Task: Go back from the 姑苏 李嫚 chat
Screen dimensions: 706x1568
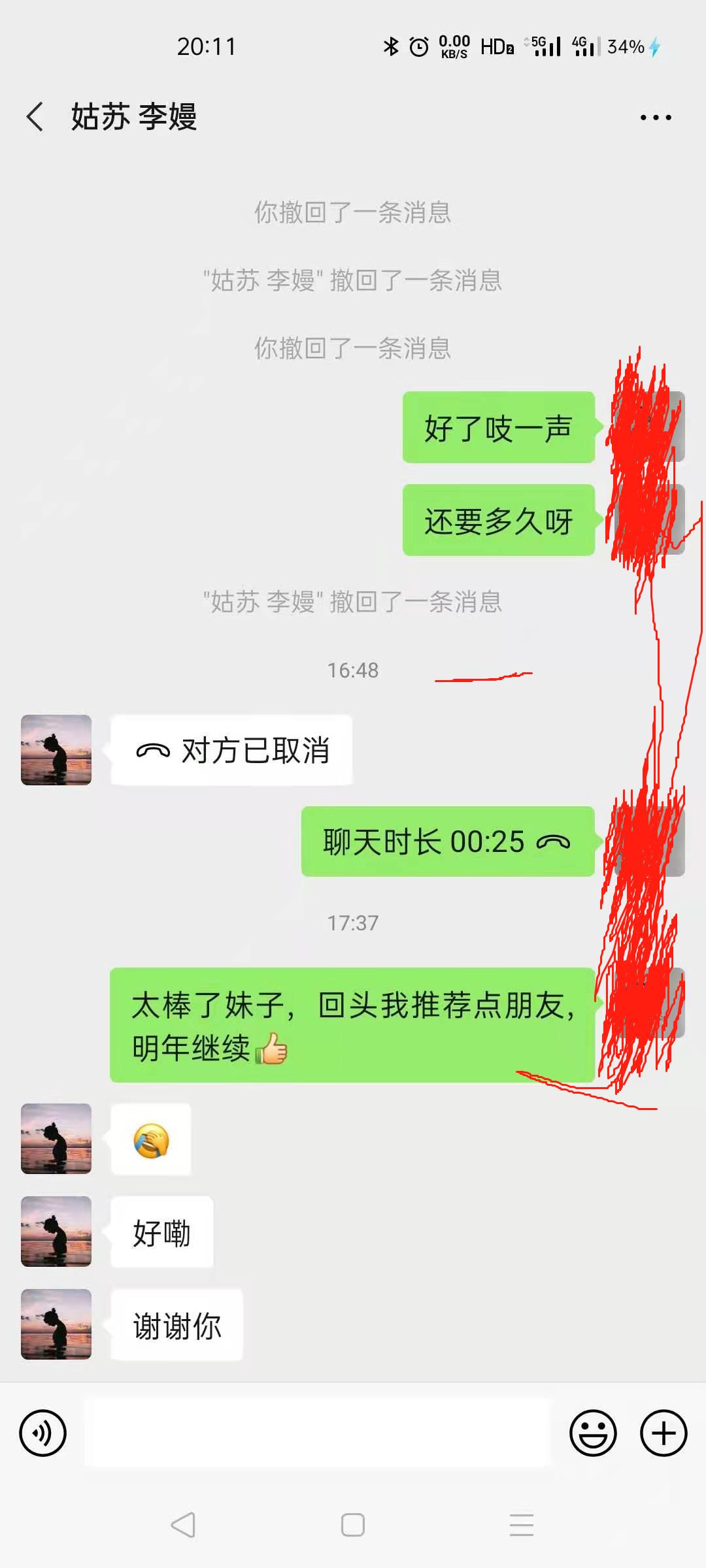Action: coord(35,118)
